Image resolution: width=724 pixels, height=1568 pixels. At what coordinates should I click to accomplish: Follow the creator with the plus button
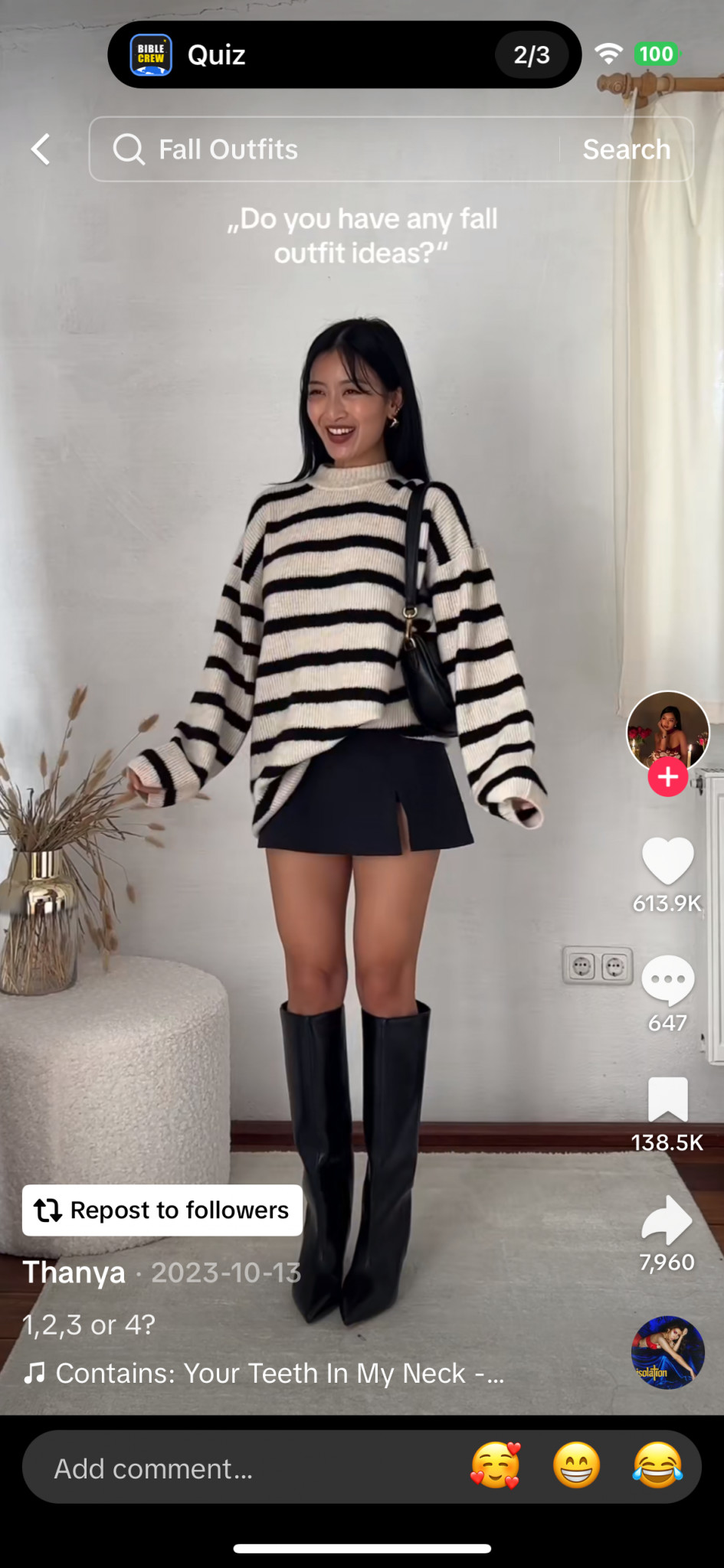pos(667,777)
